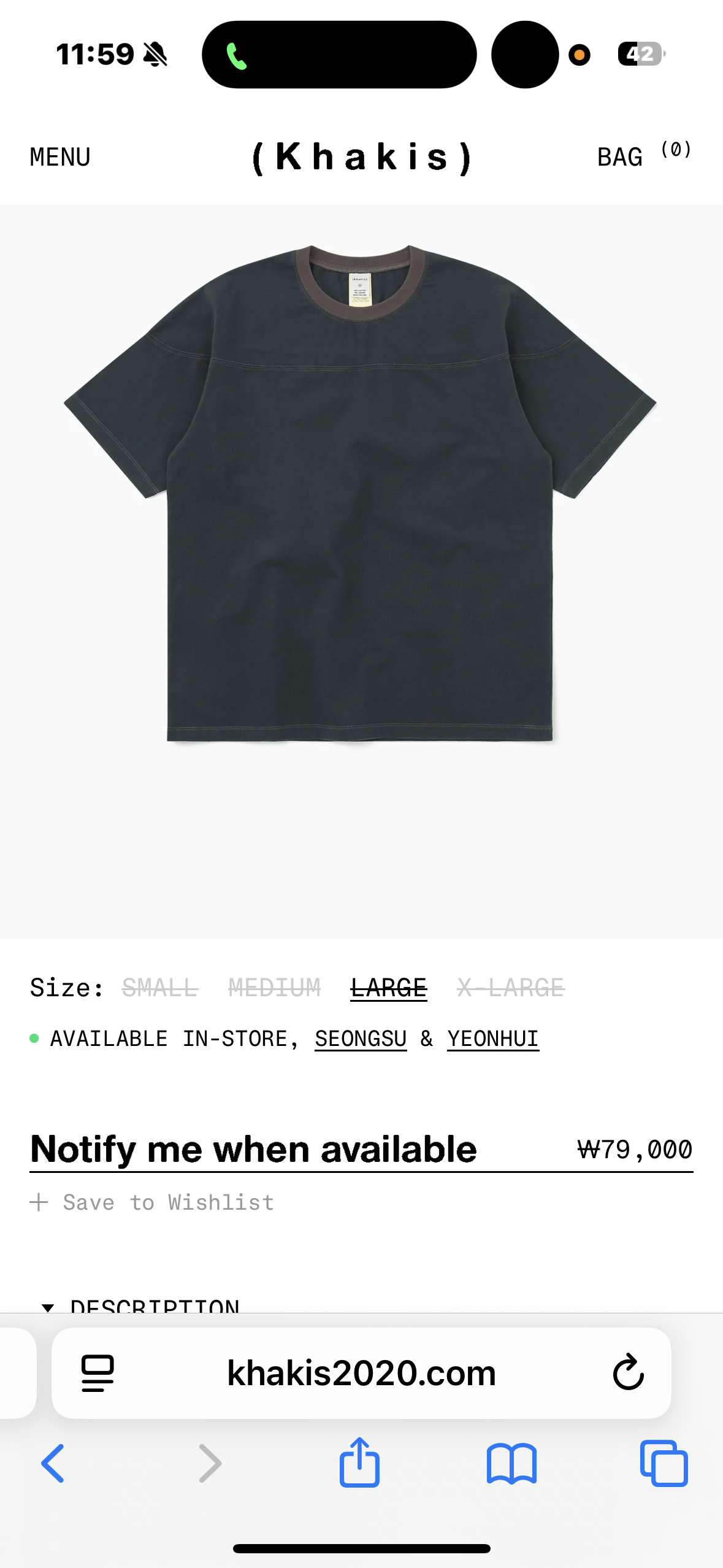Select size LARGE

389,988
